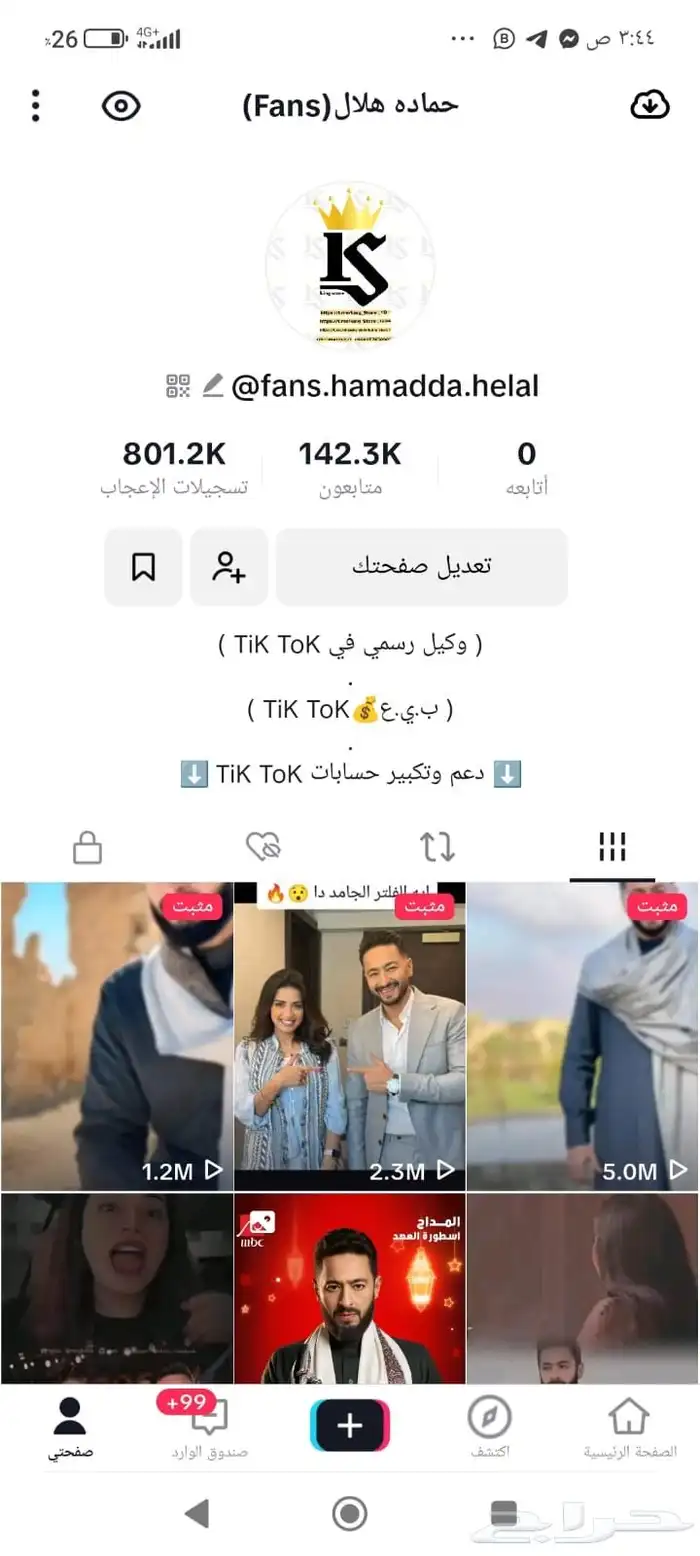Switch to the hidden likes tab

point(263,848)
